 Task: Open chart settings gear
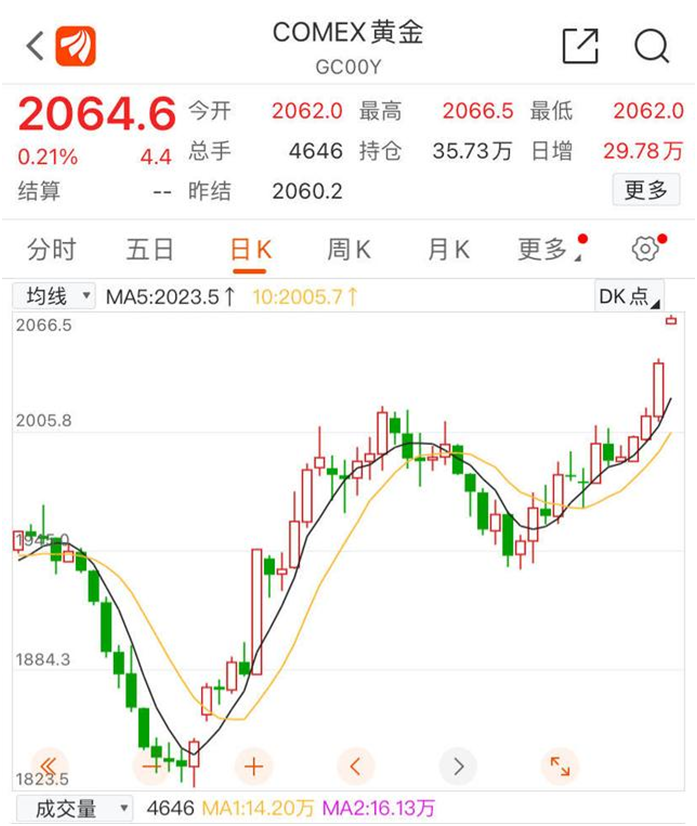click(646, 249)
